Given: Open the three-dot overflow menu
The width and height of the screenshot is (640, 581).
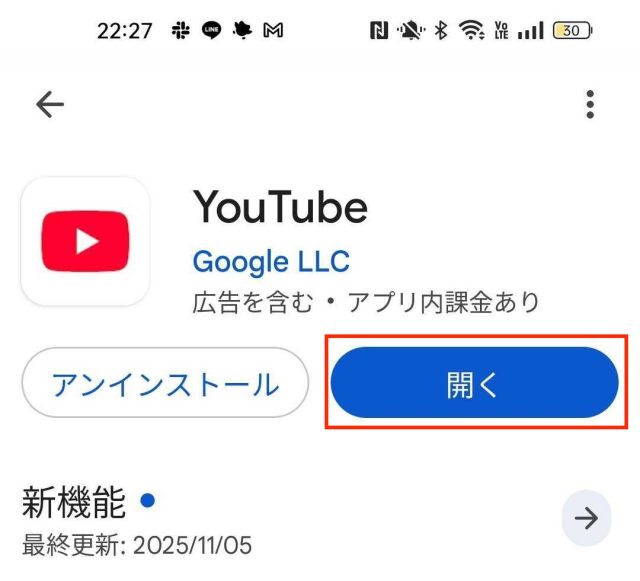Looking at the screenshot, I should [590, 104].
